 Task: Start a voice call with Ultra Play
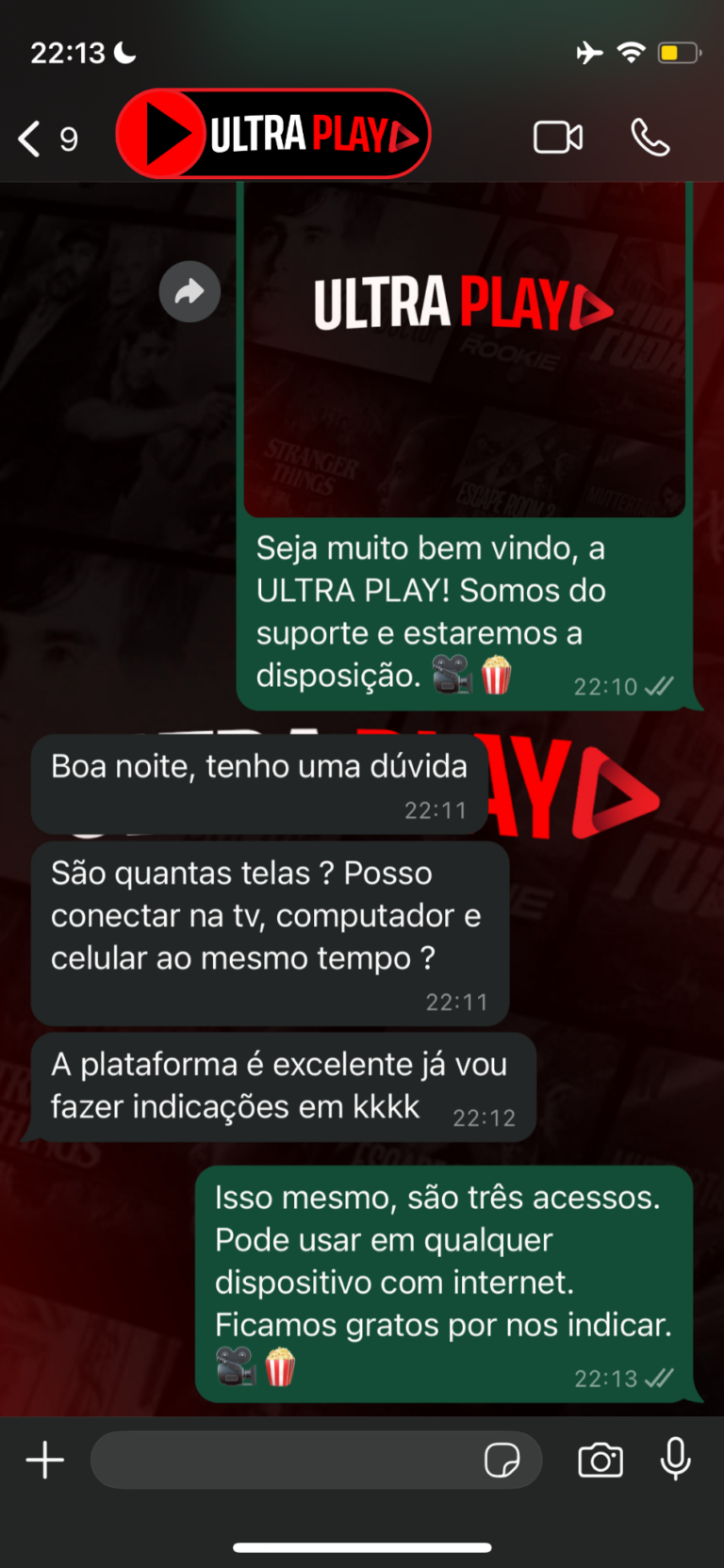650,138
